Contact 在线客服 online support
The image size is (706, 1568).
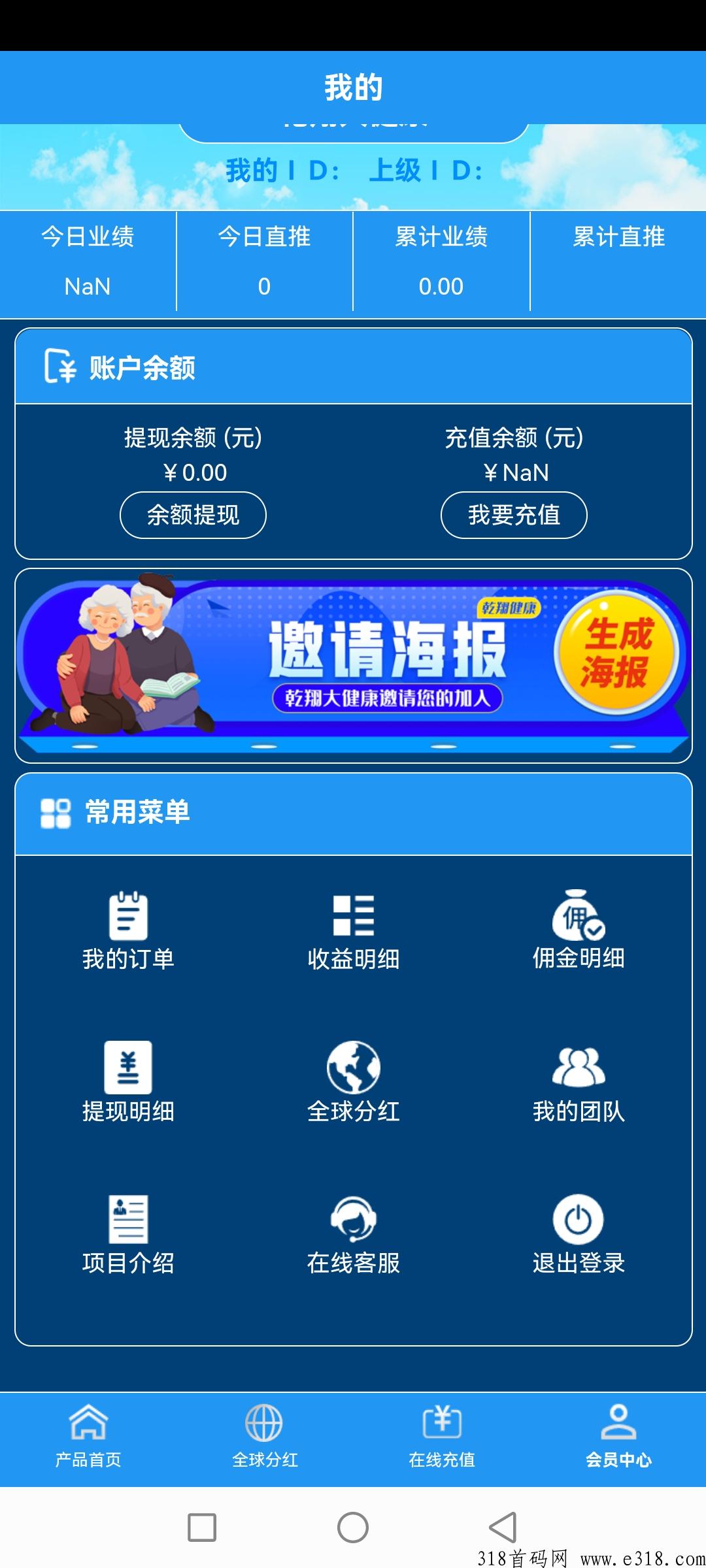[x=353, y=1235]
